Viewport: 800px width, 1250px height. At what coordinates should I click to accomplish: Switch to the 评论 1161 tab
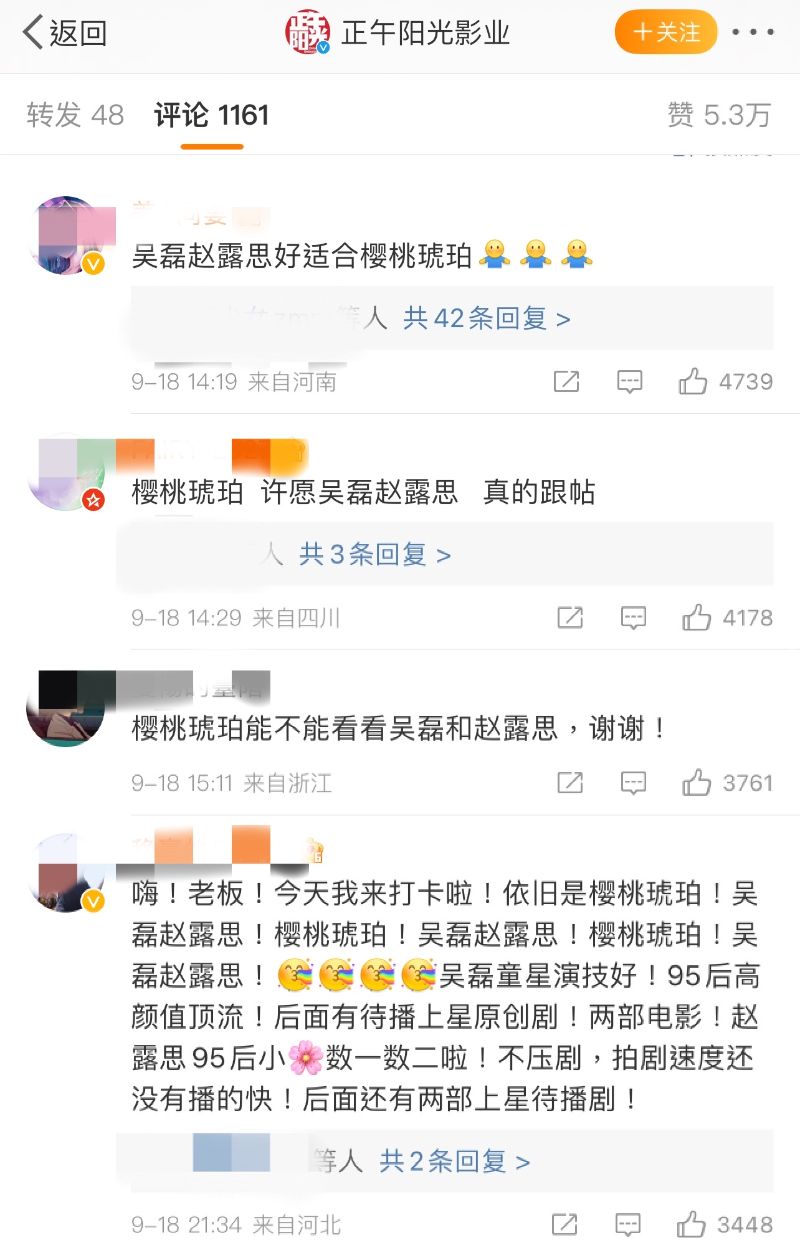click(x=211, y=115)
